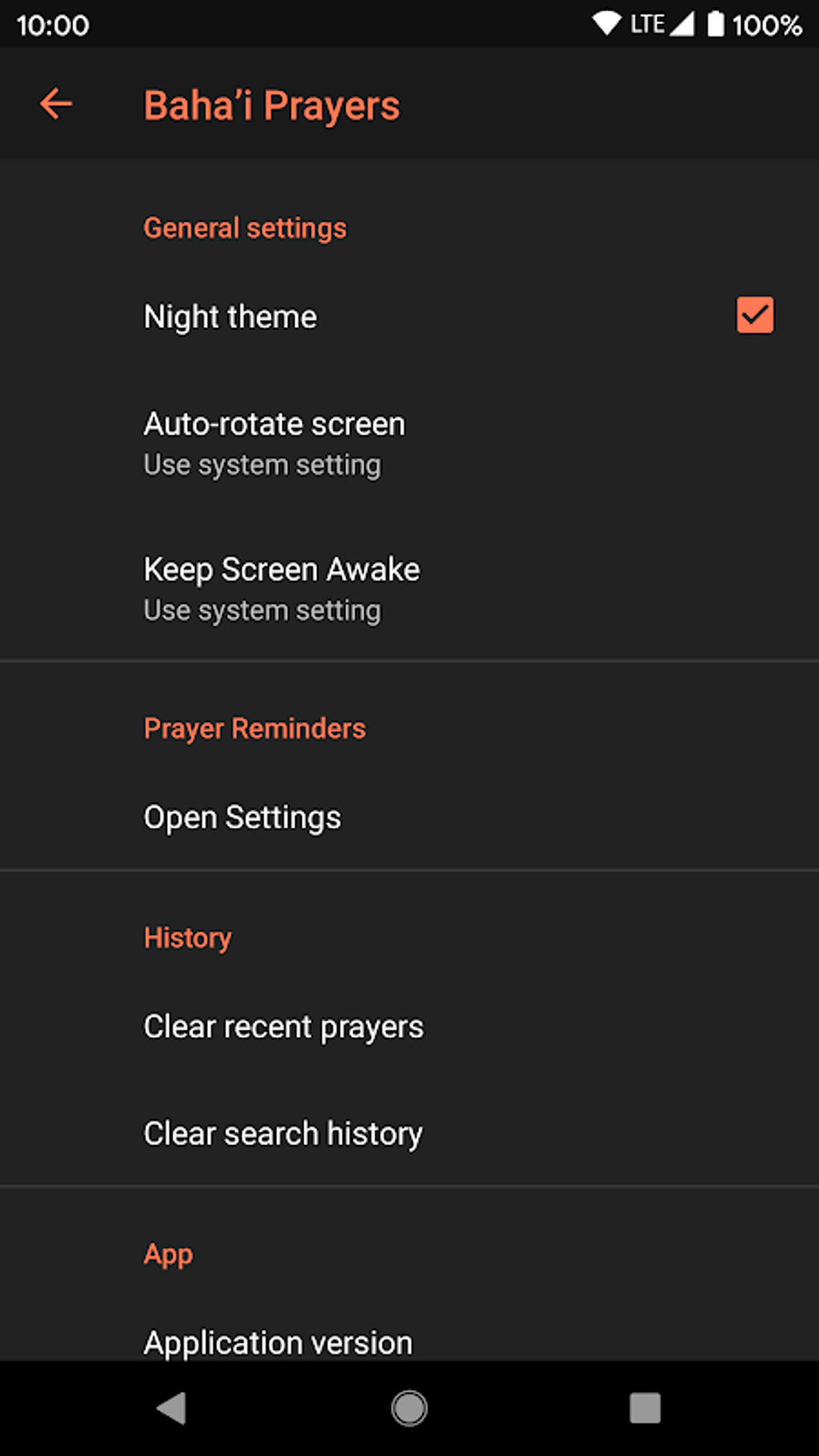Tap the system home button
The image size is (819, 1456).
pos(409,1408)
